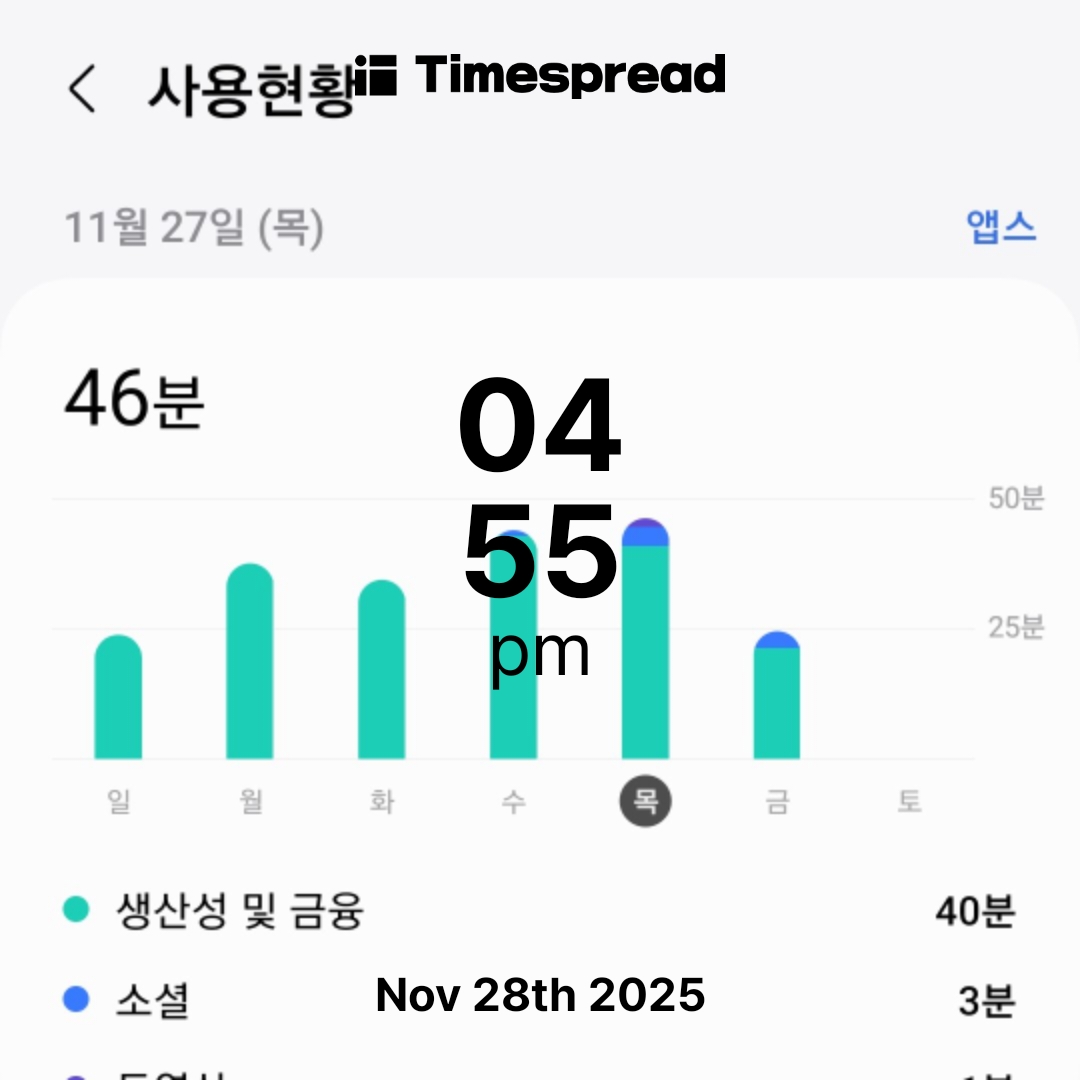Select 금 on the usage chart
The height and width of the screenshot is (1080, 1080).
pos(777,801)
